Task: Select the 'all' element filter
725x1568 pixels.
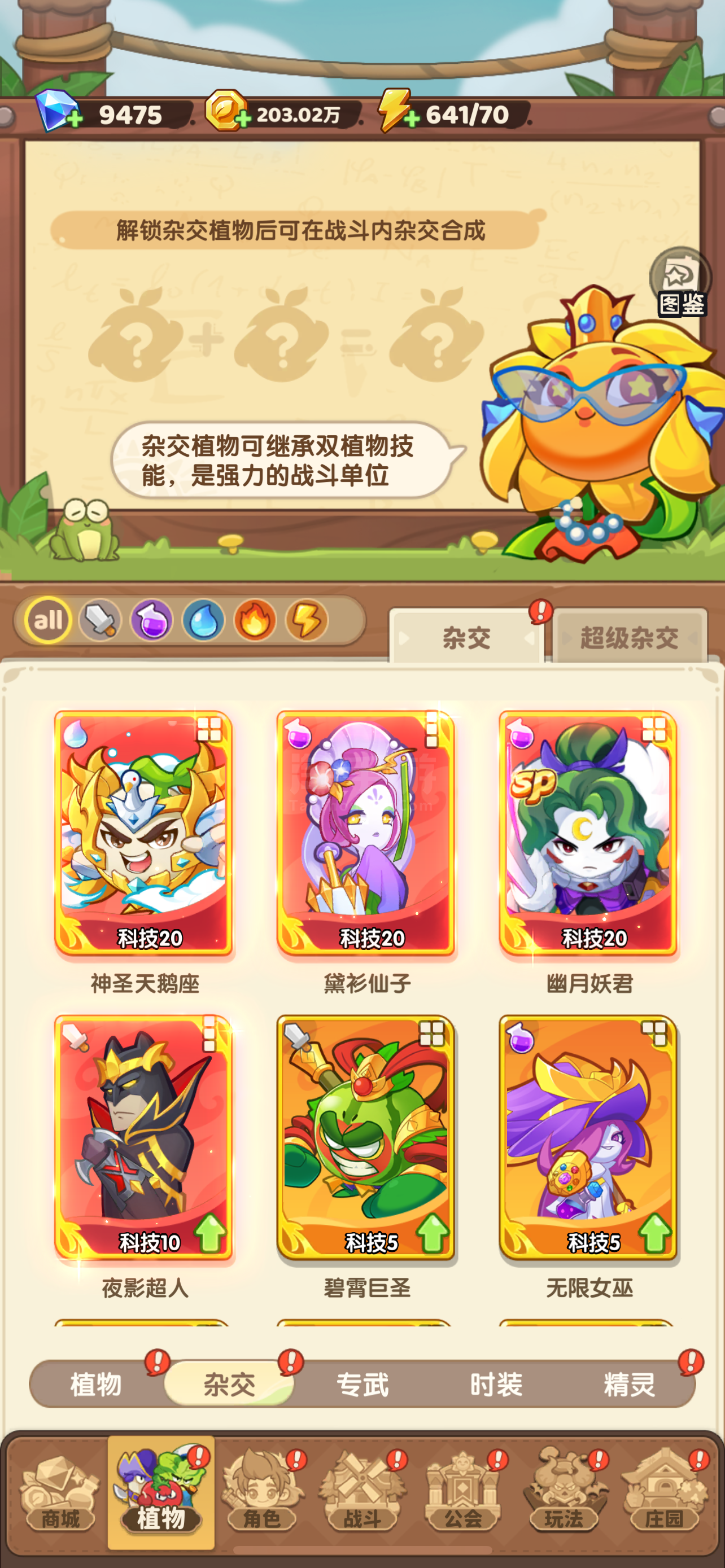Action: tap(48, 620)
